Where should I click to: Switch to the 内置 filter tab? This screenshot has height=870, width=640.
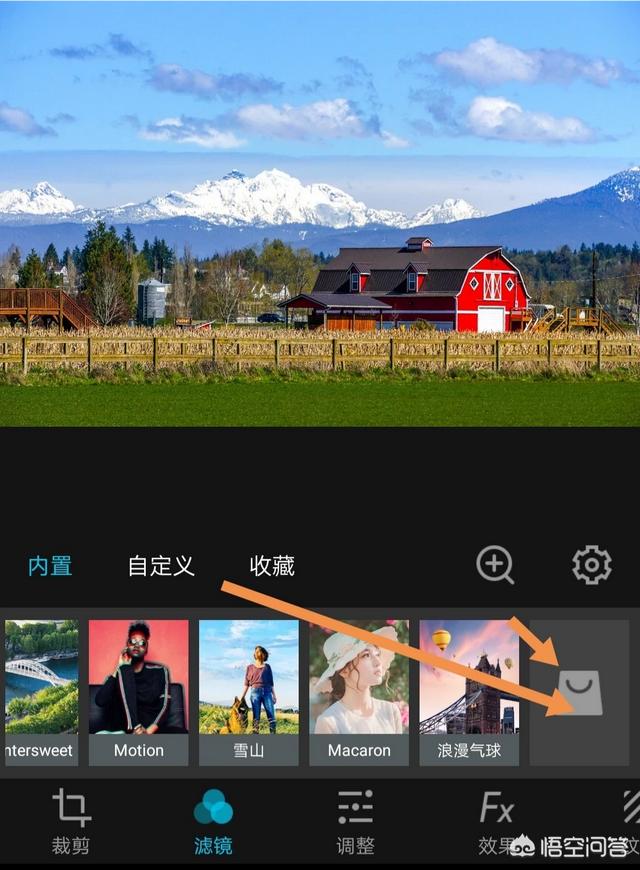click(x=50, y=566)
